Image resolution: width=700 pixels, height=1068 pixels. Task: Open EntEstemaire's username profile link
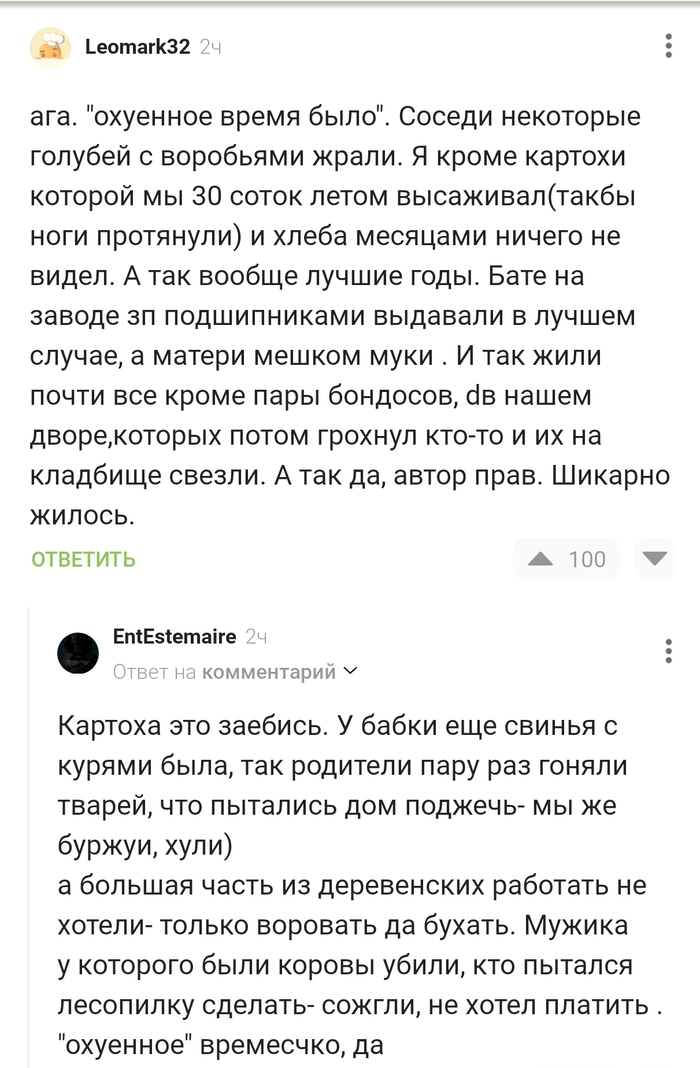click(174, 637)
